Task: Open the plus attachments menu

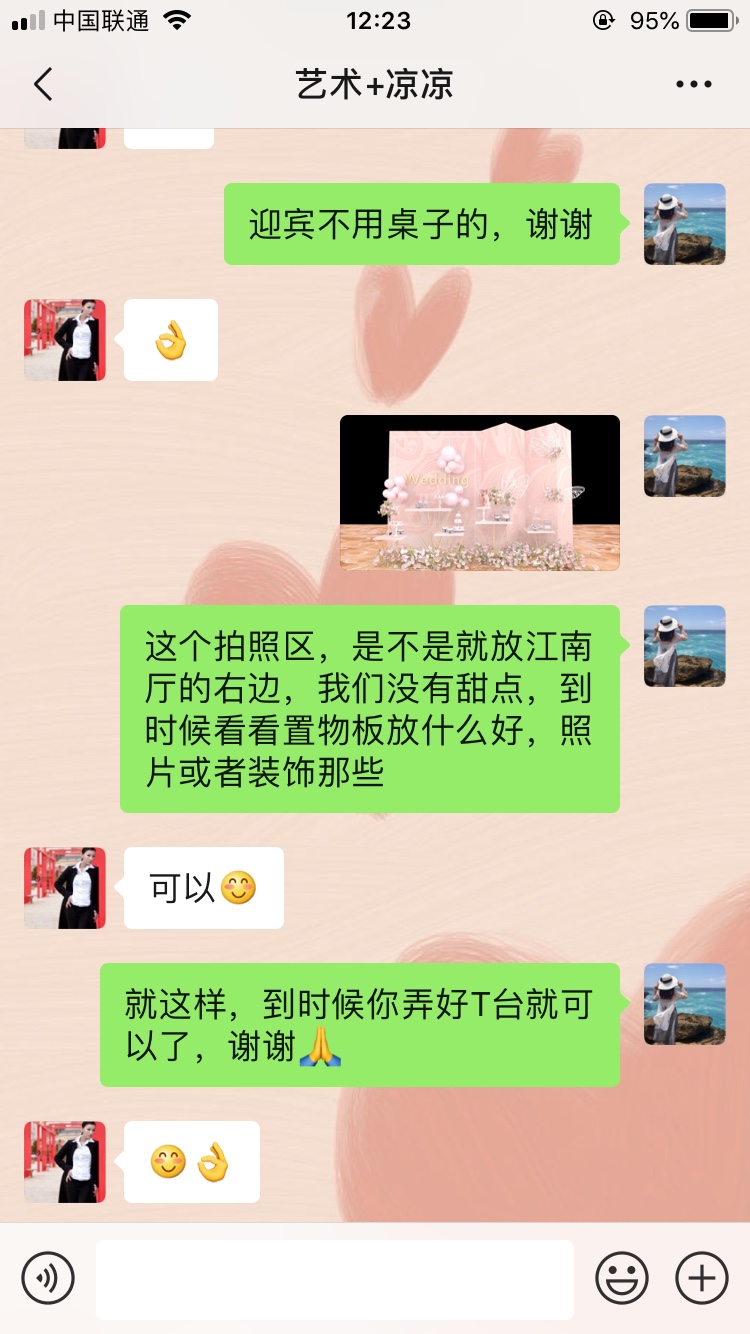Action: pyautogui.click(x=702, y=1277)
